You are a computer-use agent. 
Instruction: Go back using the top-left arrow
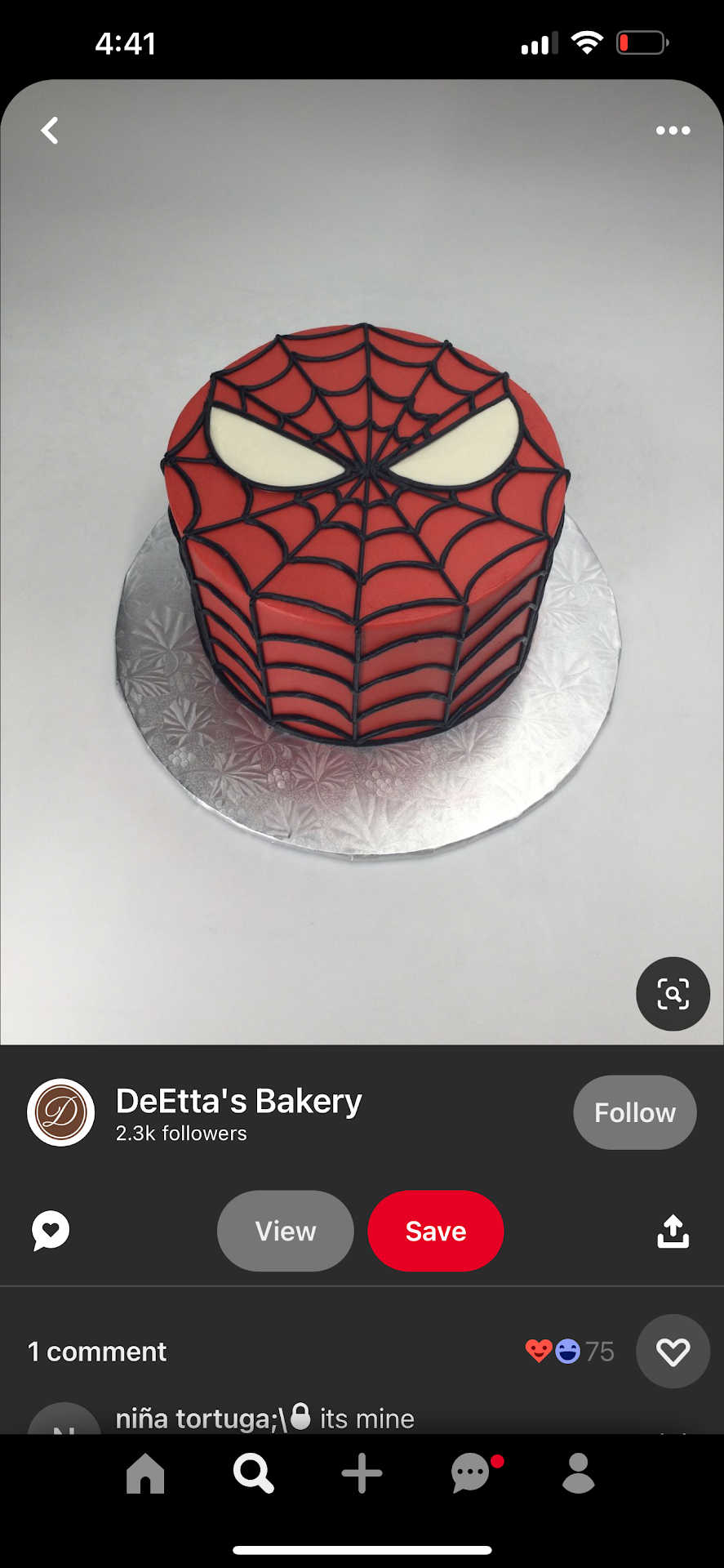point(50,131)
